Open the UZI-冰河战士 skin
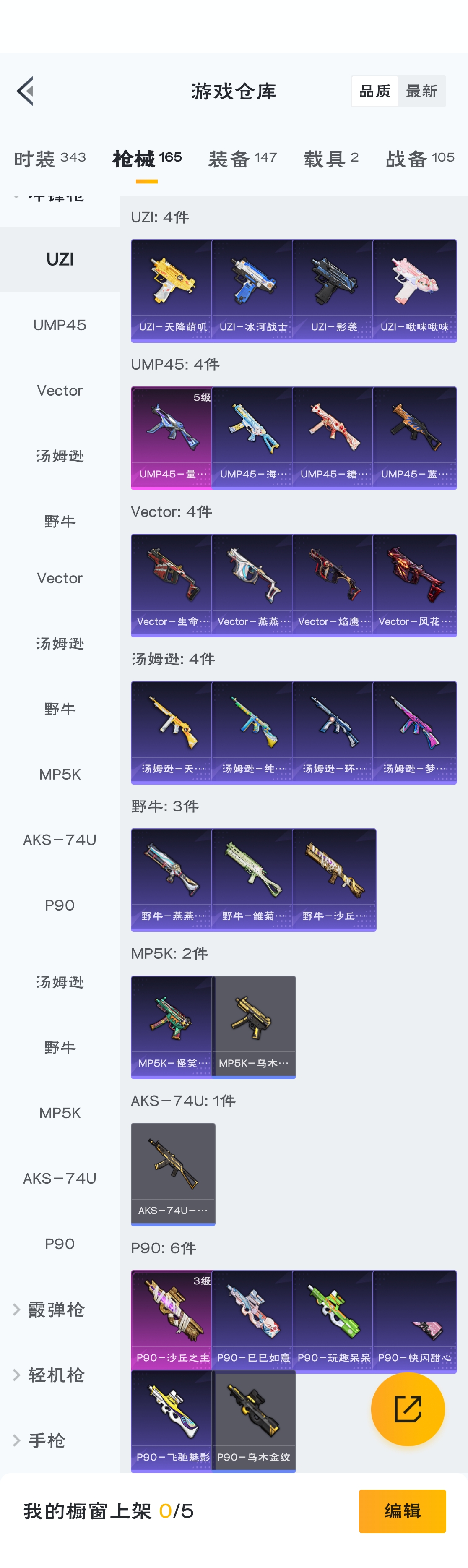This screenshot has height=1568, width=468. pyautogui.click(x=252, y=290)
